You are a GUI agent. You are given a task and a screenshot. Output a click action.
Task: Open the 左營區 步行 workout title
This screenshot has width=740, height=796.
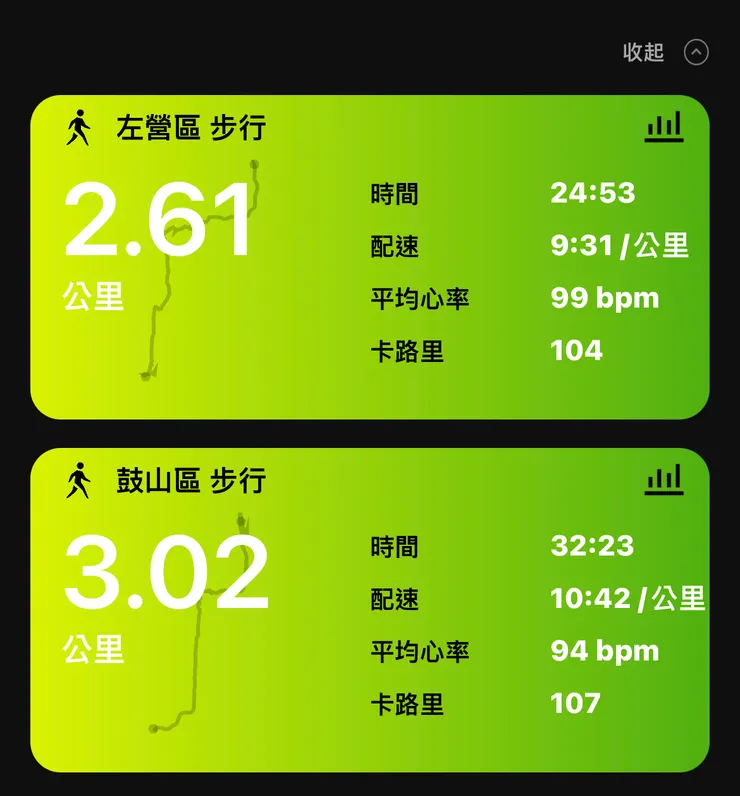190,126
